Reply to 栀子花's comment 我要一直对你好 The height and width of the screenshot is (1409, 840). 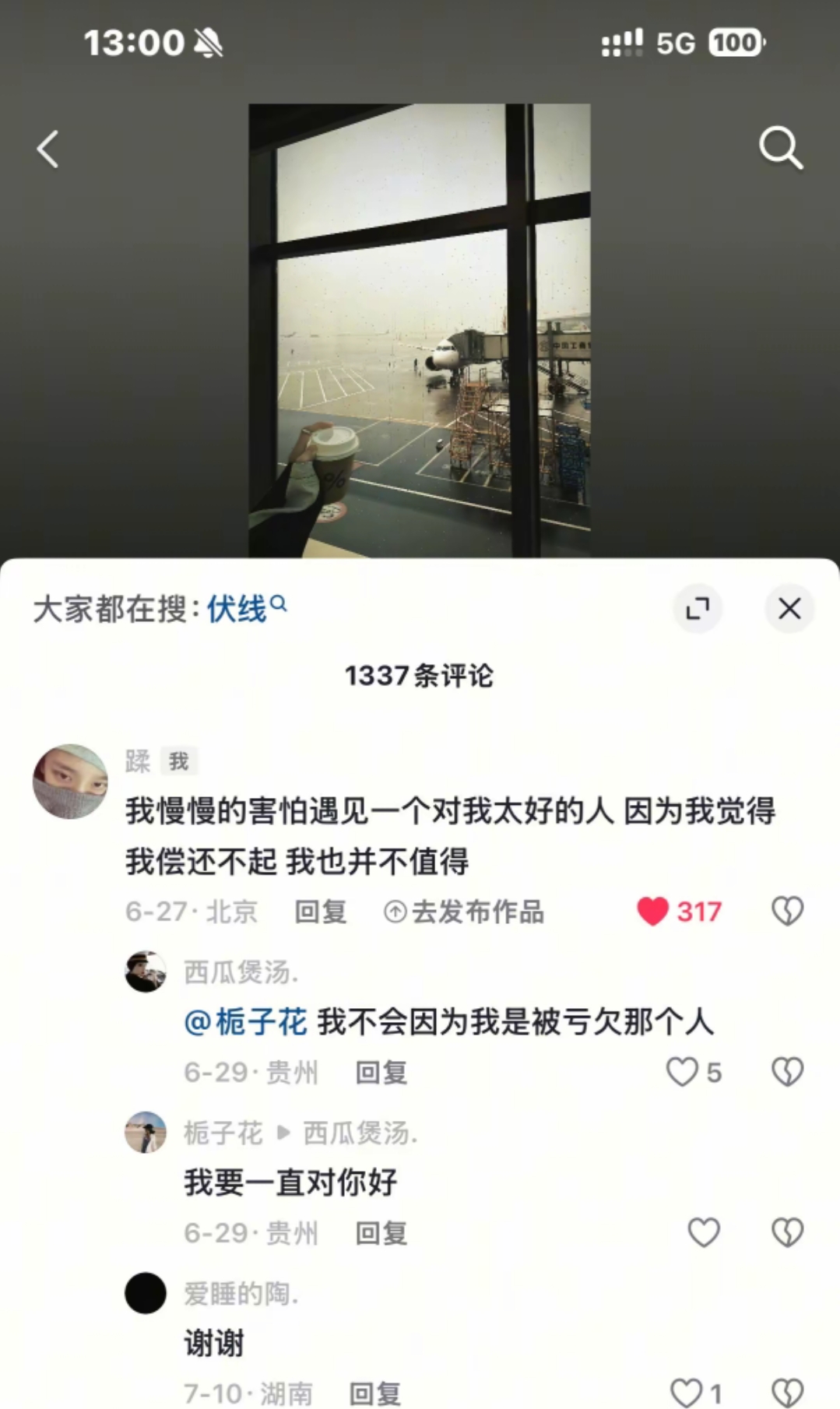(381, 1233)
